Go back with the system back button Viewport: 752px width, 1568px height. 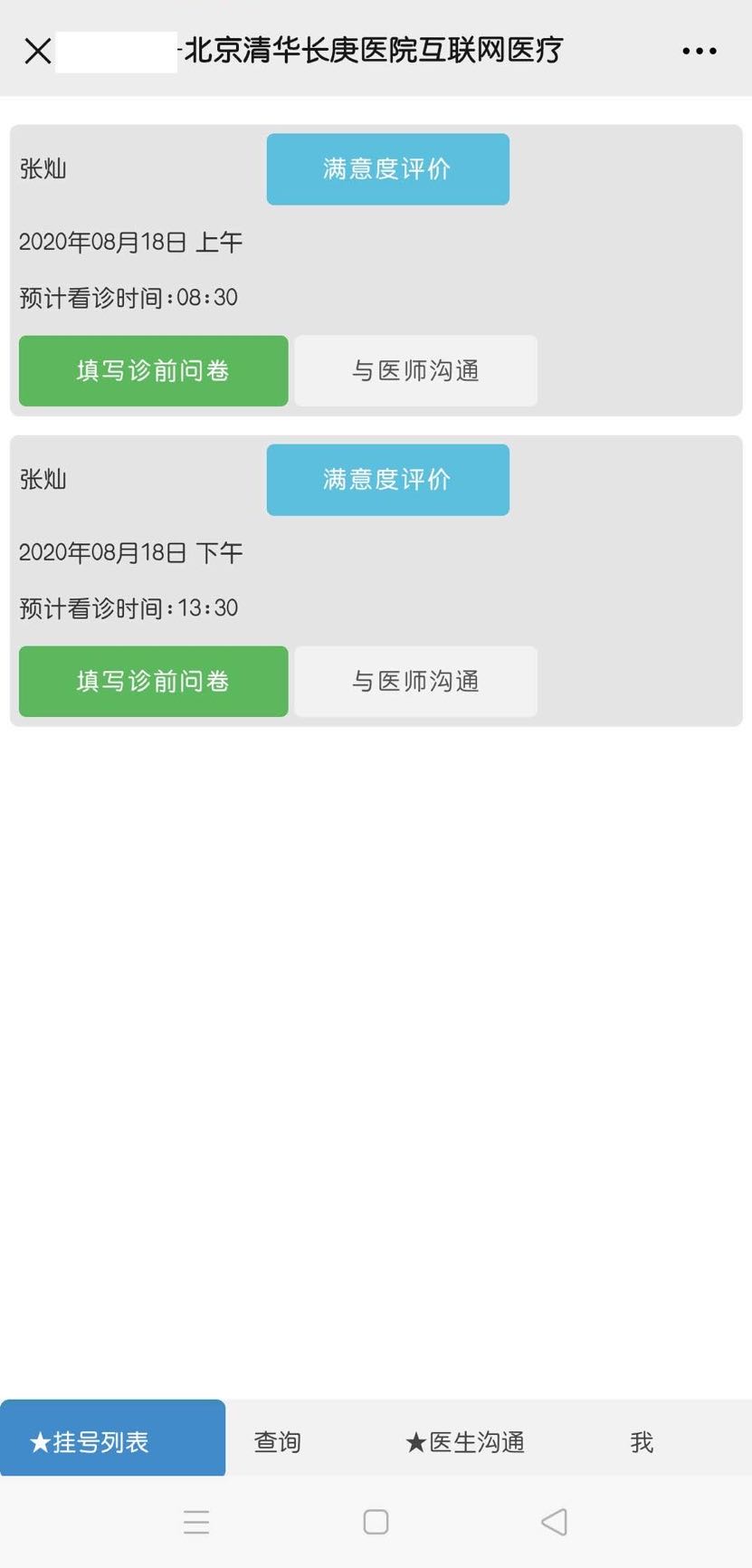(554, 1522)
